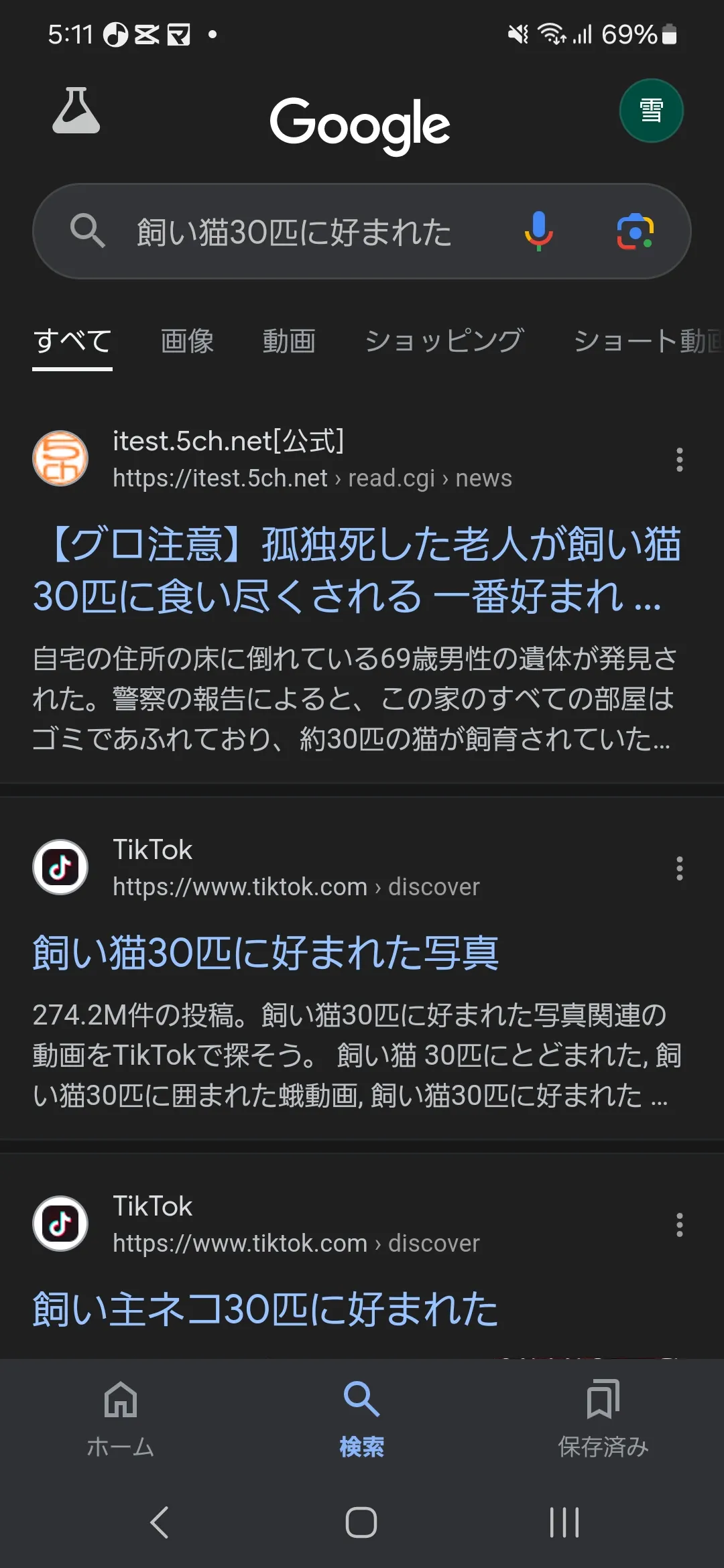Image resolution: width=724 pixels, height=1568 pixels.
Task: Switch to the ショート動画 tab
Action: point(648,340)
